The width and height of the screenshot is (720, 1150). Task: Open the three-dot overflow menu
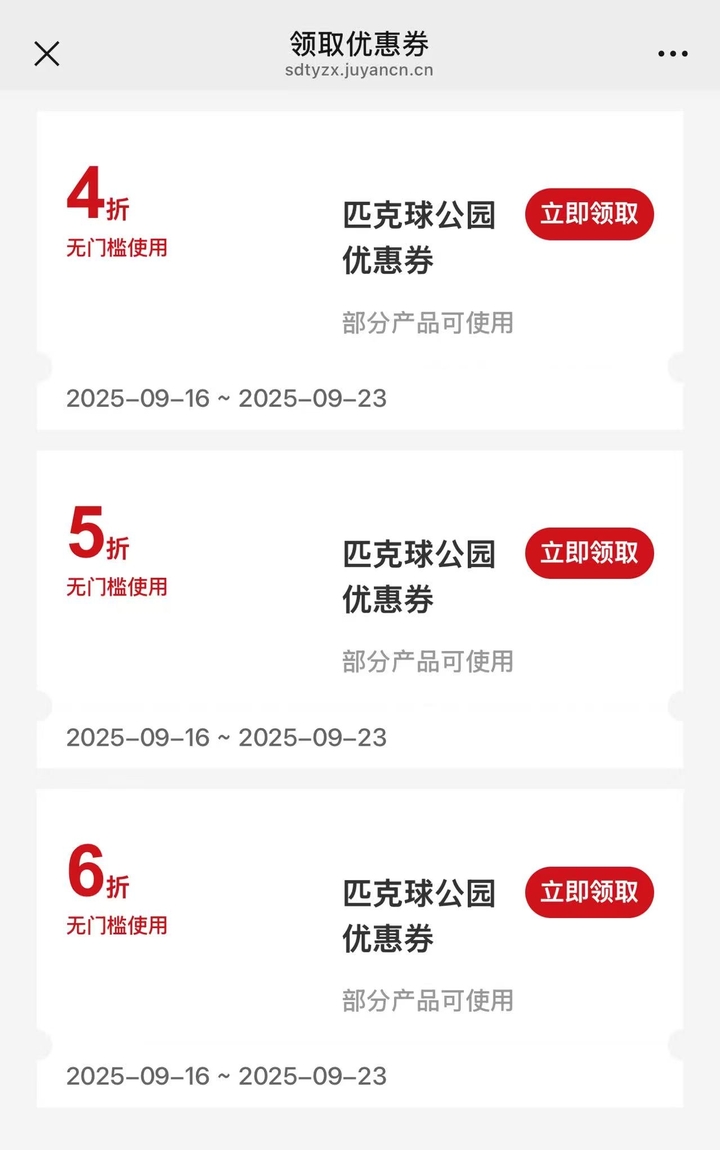[x=673, y=54]
